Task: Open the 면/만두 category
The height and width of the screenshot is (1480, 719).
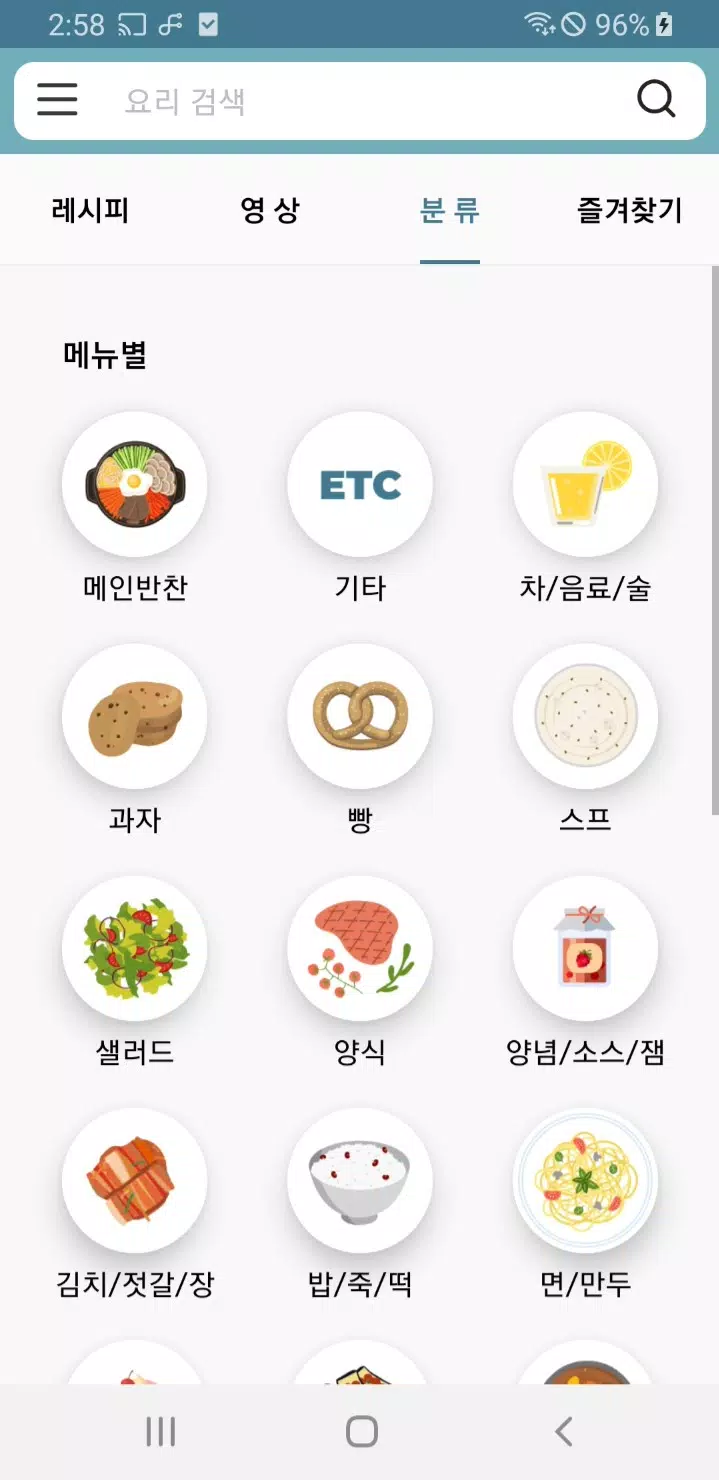Action: (585, 1181)
